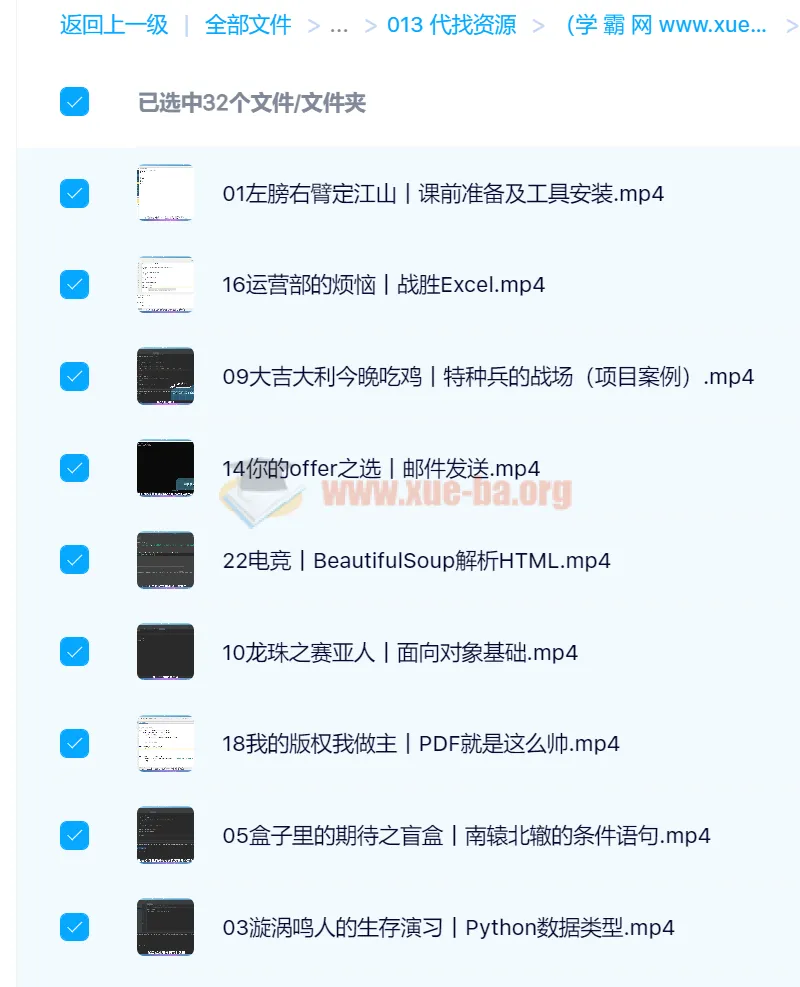Play 09大吉大利今晚吃鸡 项目案例 video

click(487, 377)
